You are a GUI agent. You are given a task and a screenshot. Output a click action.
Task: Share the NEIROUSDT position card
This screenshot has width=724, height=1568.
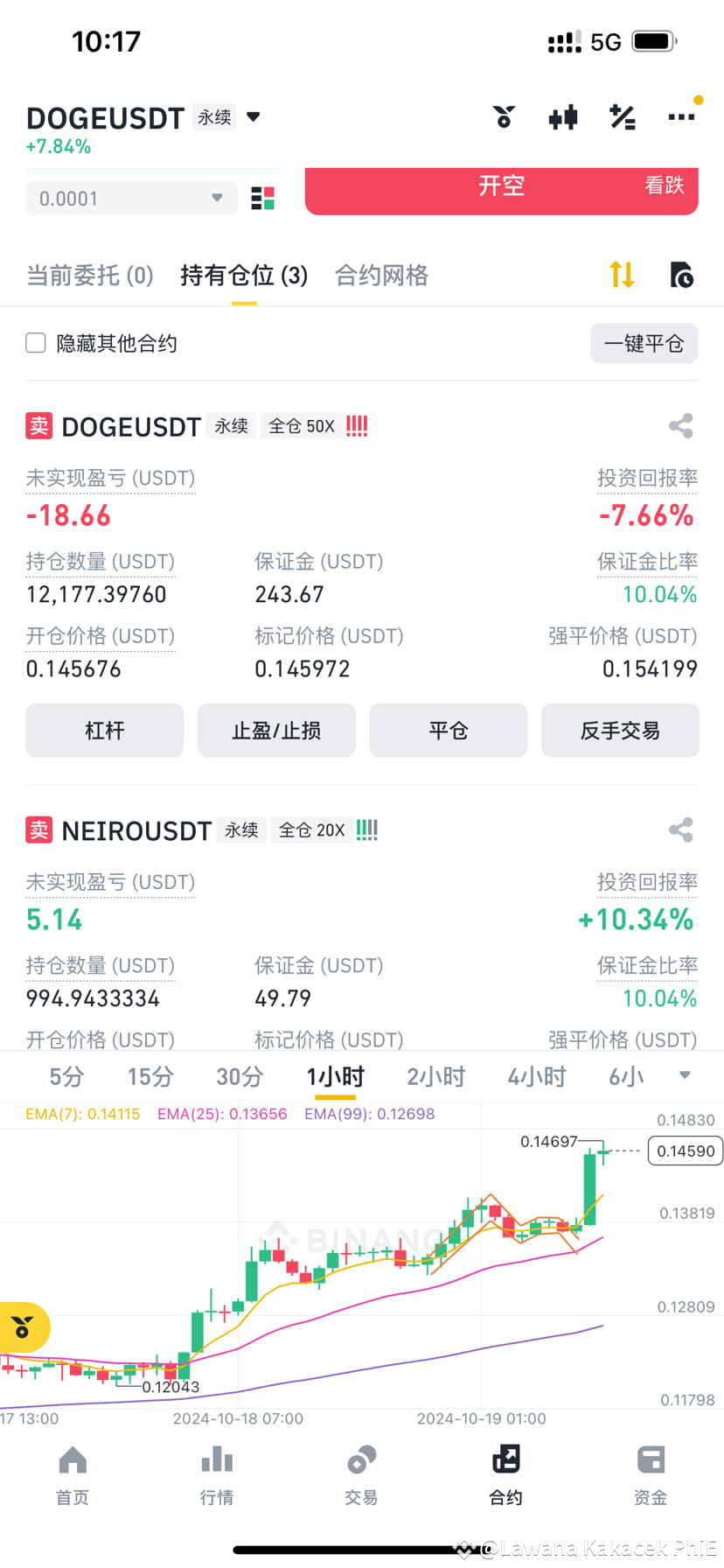681,830
